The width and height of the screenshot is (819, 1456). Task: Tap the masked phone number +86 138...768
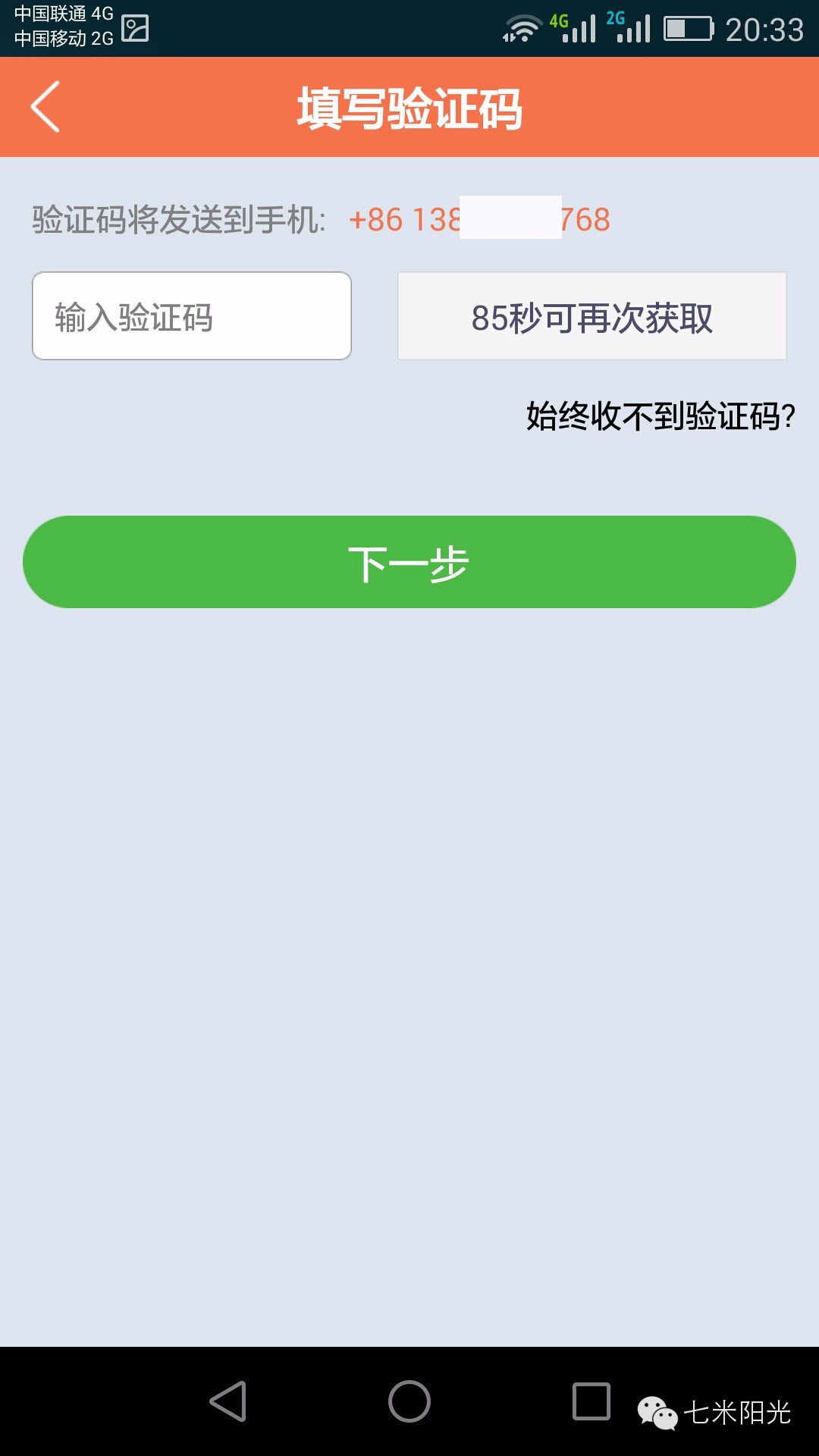(x=478, y=221)
